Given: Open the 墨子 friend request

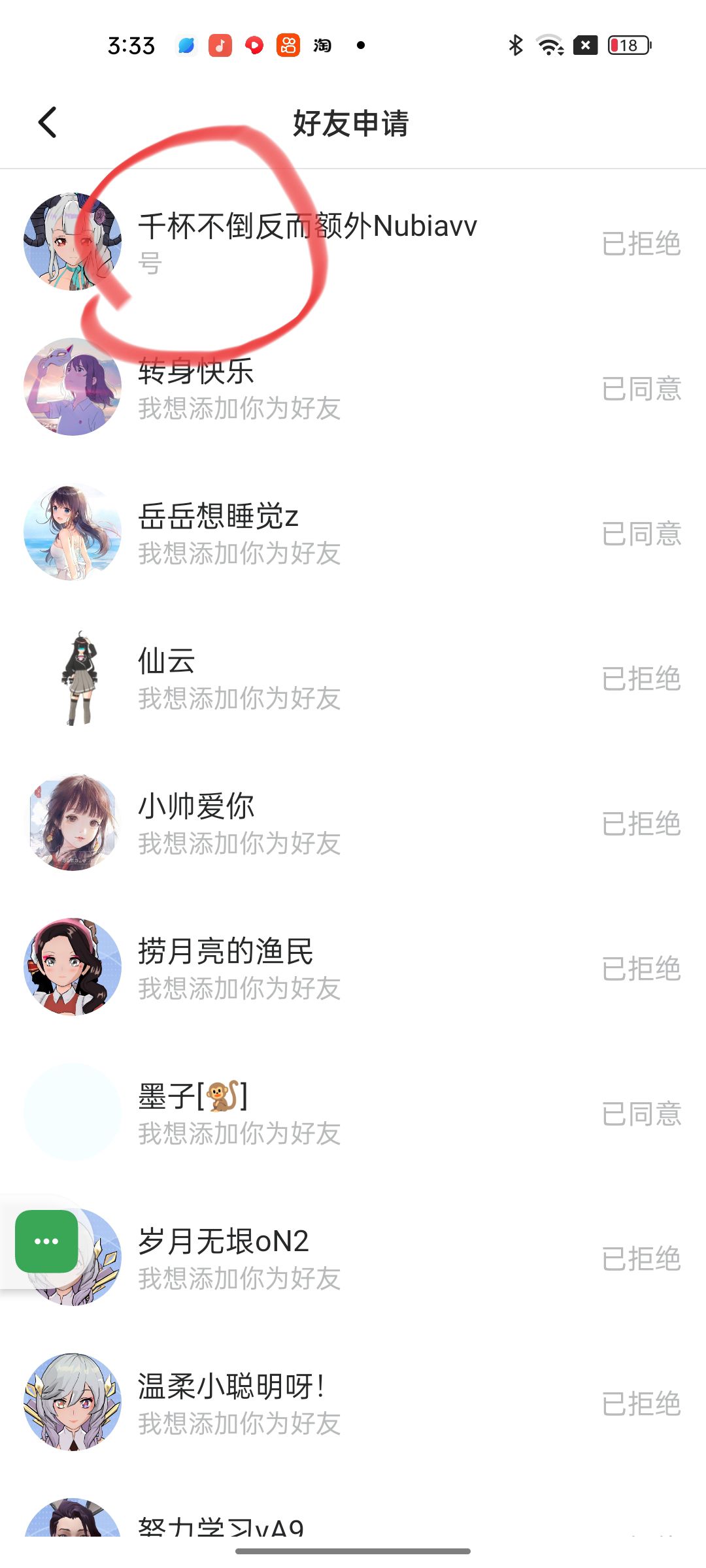Looking at the screenshot, I should point(307,1113).
